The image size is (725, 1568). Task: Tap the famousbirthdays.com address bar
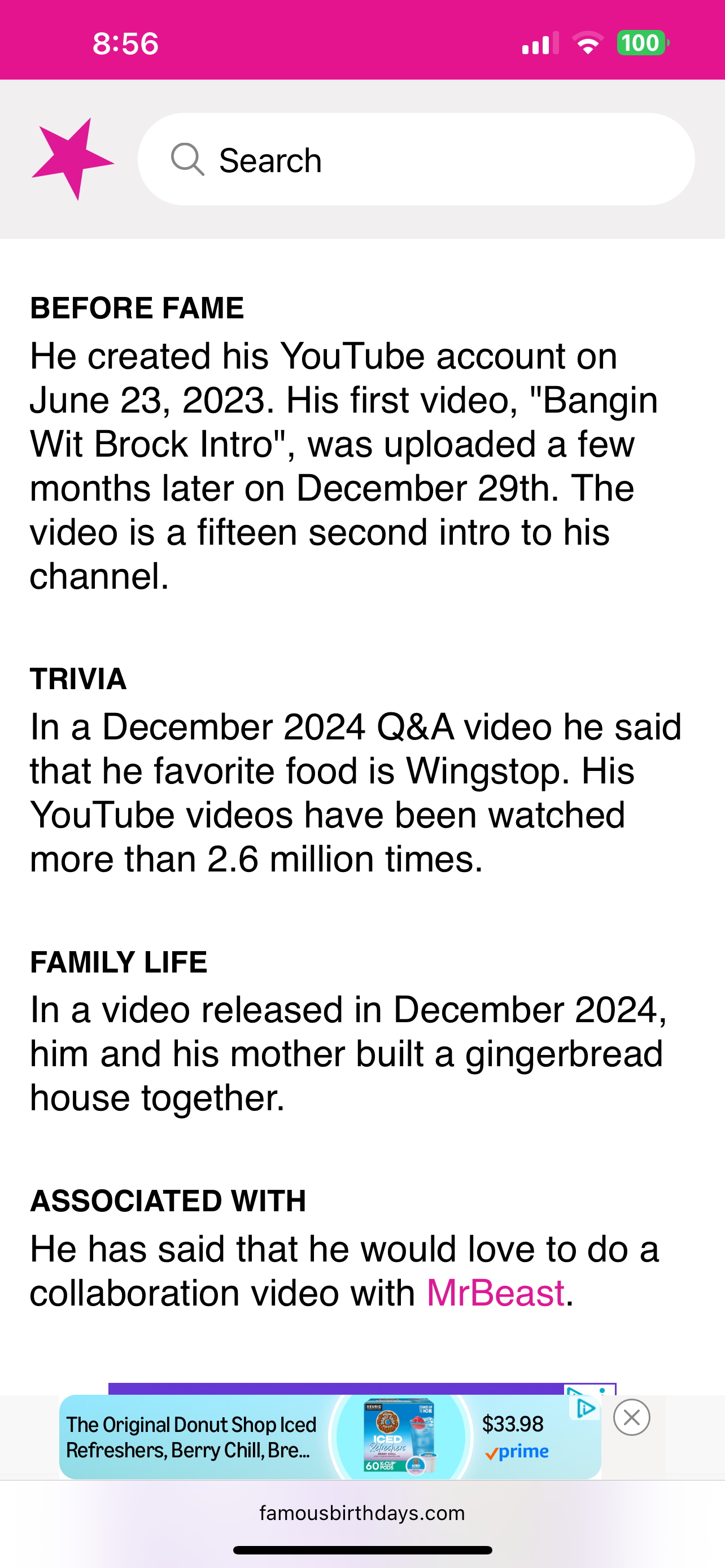tap(362, 1513)
